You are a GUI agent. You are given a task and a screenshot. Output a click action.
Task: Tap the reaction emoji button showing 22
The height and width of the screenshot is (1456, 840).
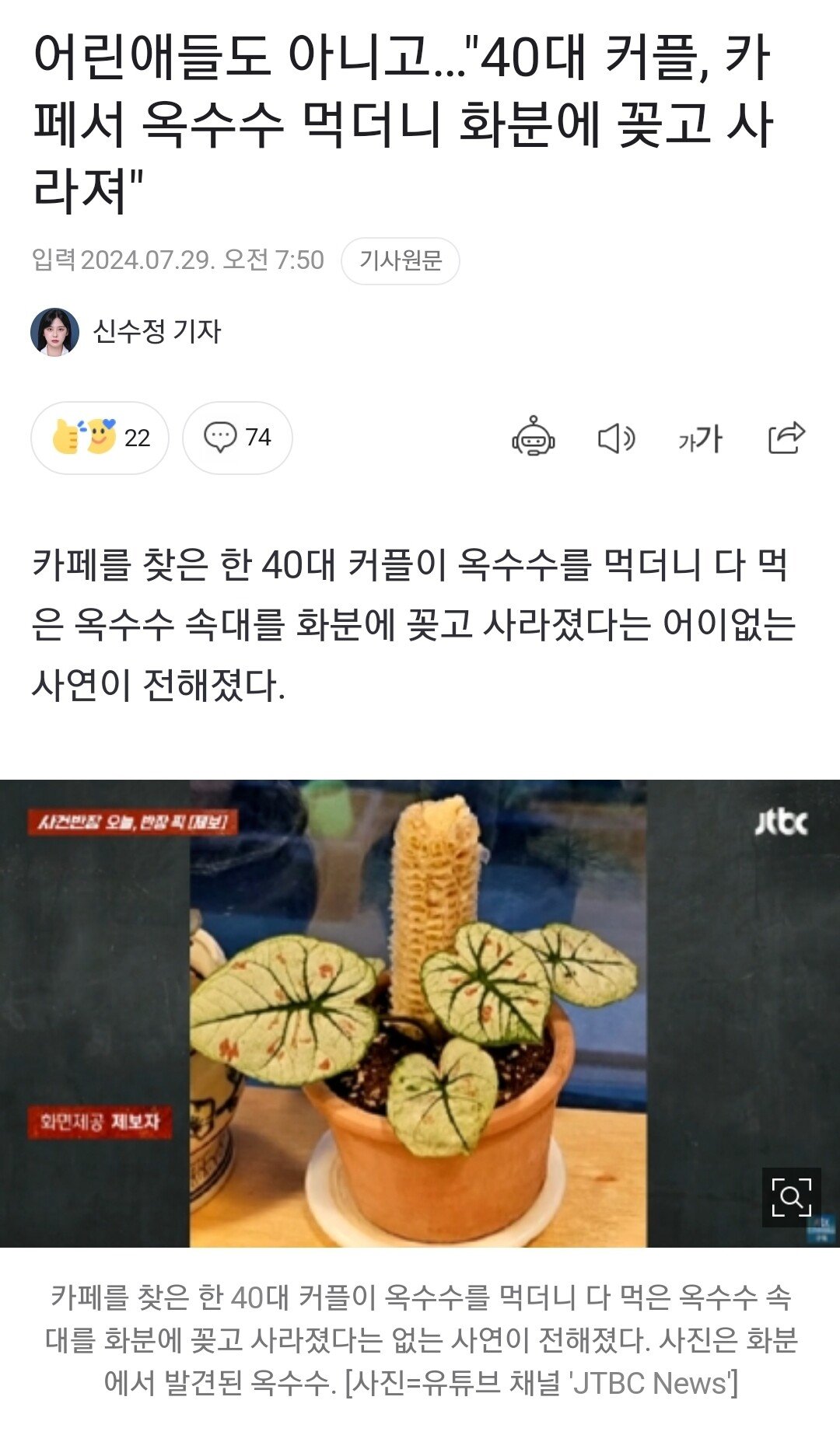pyautogui.click(x=100, y=438)
